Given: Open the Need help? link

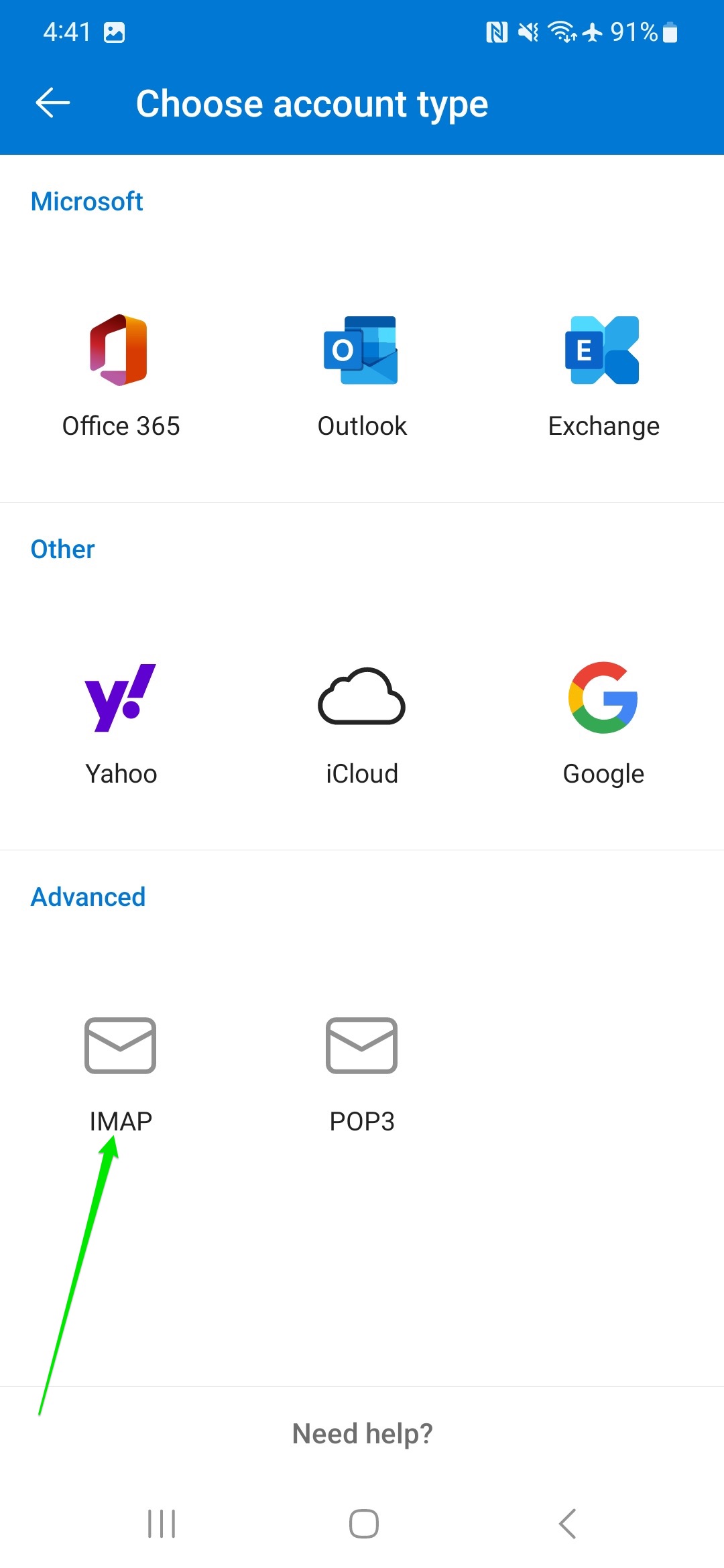Looking at the screenshot, I should pos(362,1433).
